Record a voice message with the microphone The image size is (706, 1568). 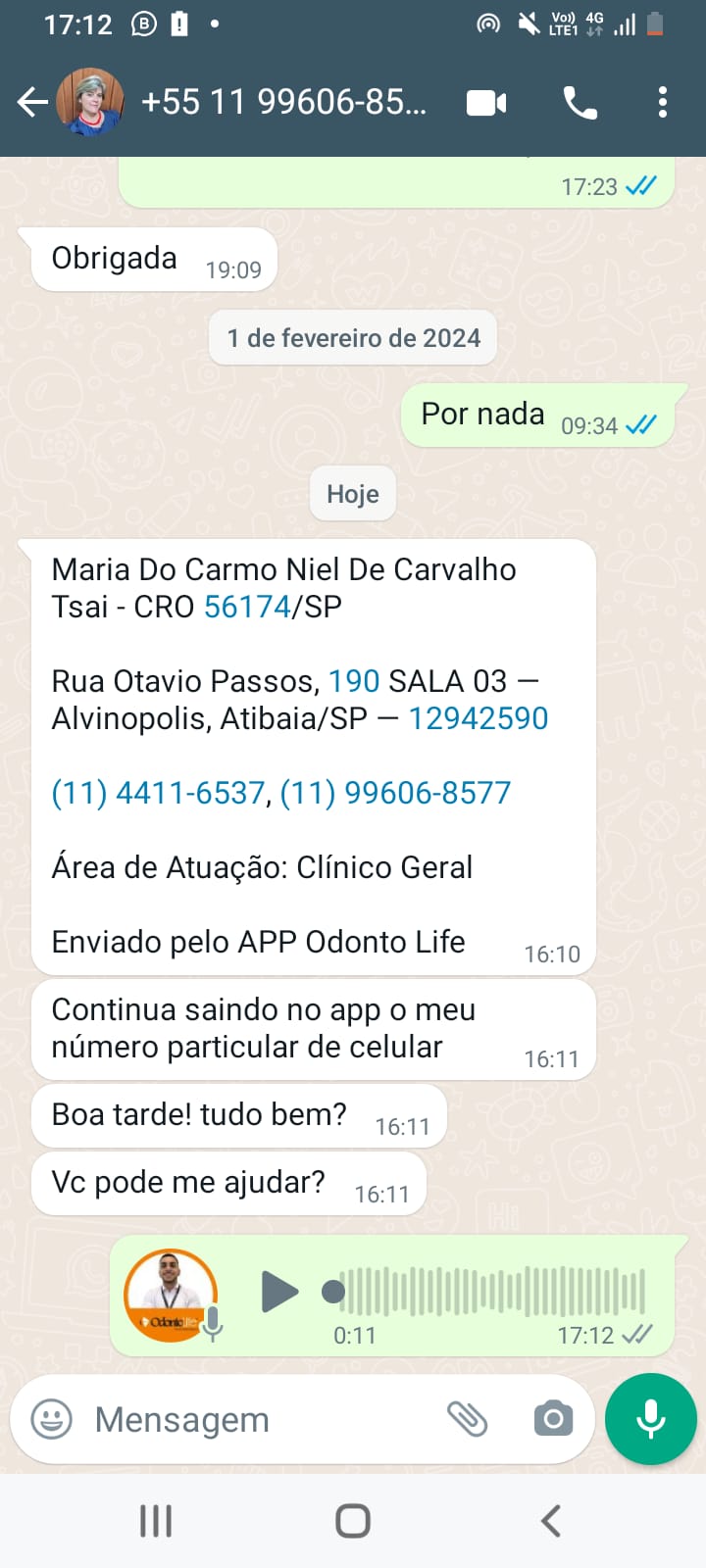651,1419
